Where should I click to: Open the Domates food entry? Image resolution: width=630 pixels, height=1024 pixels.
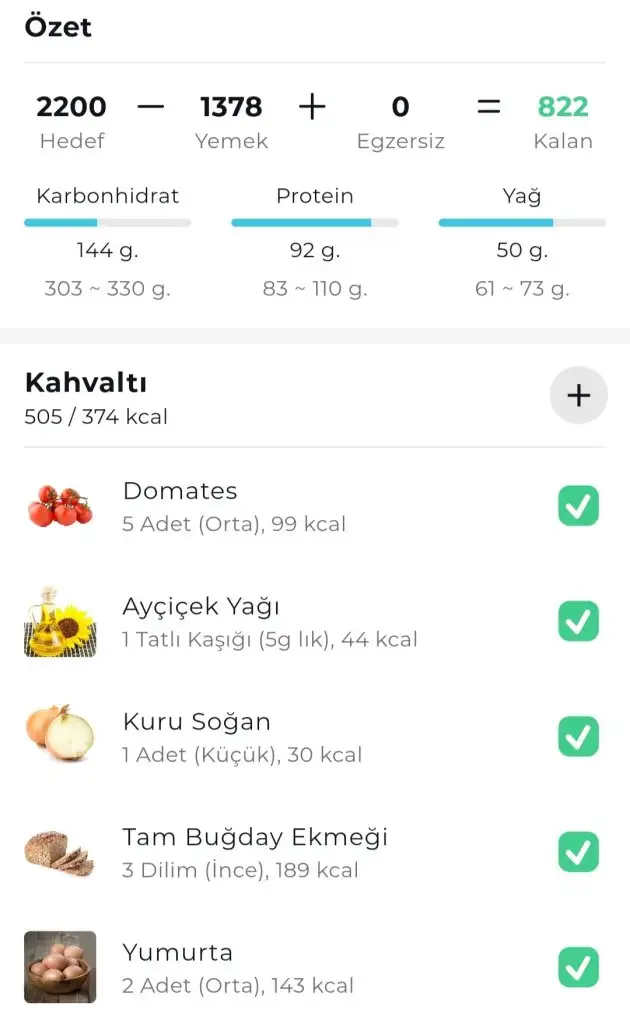[x=233, y=506]
